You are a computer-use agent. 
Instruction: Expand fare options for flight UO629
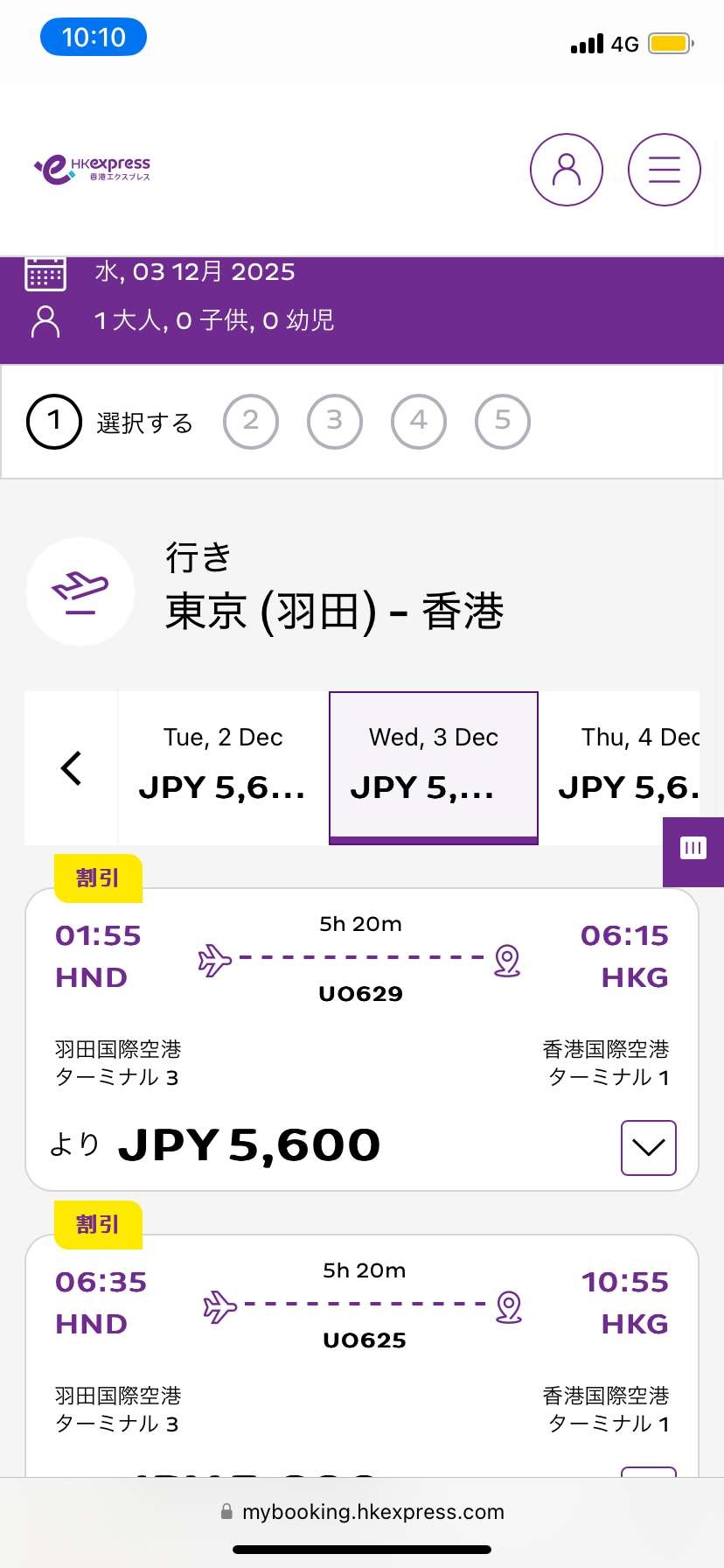click(648, 1147)
